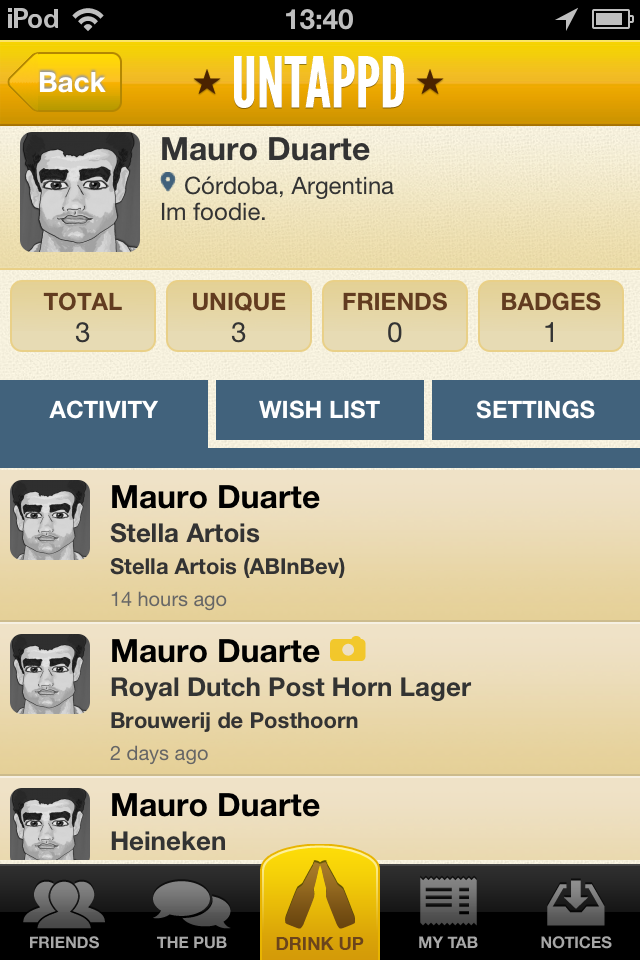The width and height of the screenshot is (640, 960).
Task: Select the Activity tab
Action: tap(104, 410)
